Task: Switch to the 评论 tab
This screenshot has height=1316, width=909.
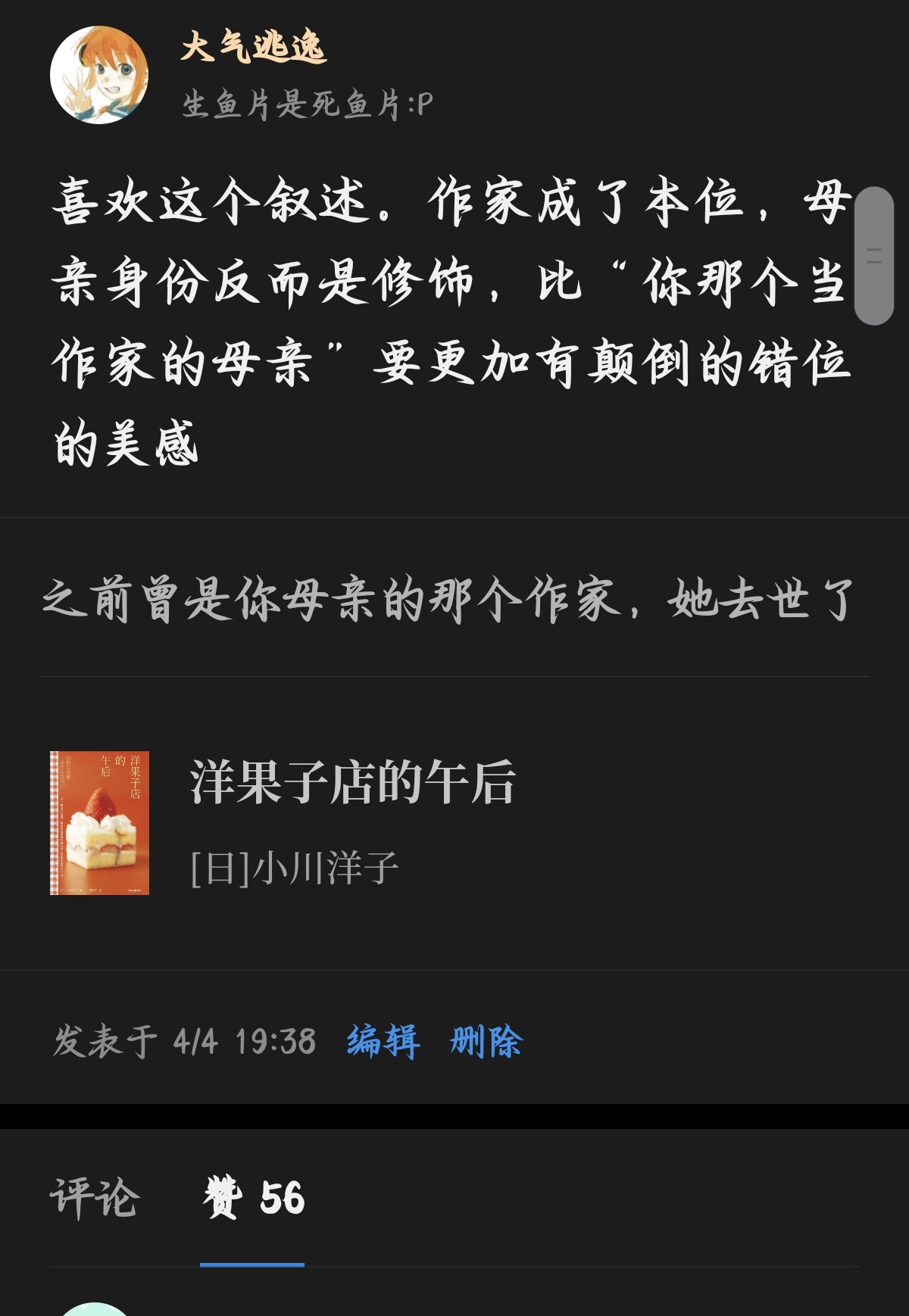Action: click(95, 1198)
